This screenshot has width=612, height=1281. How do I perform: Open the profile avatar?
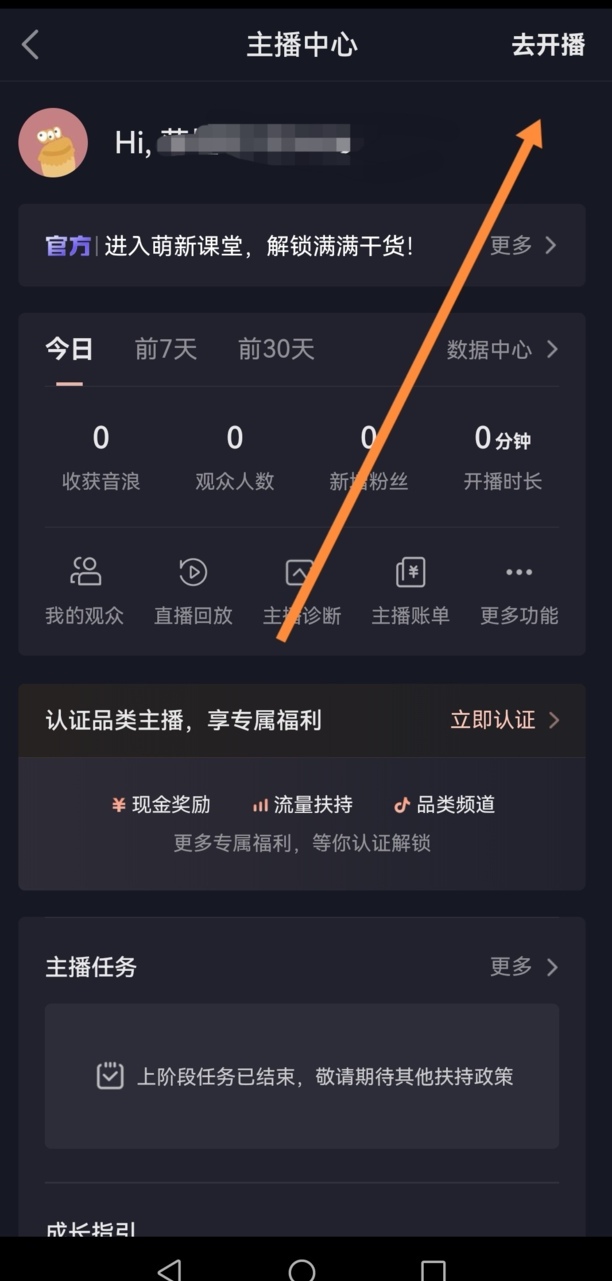pyautogui.click(x=53, y=143)
